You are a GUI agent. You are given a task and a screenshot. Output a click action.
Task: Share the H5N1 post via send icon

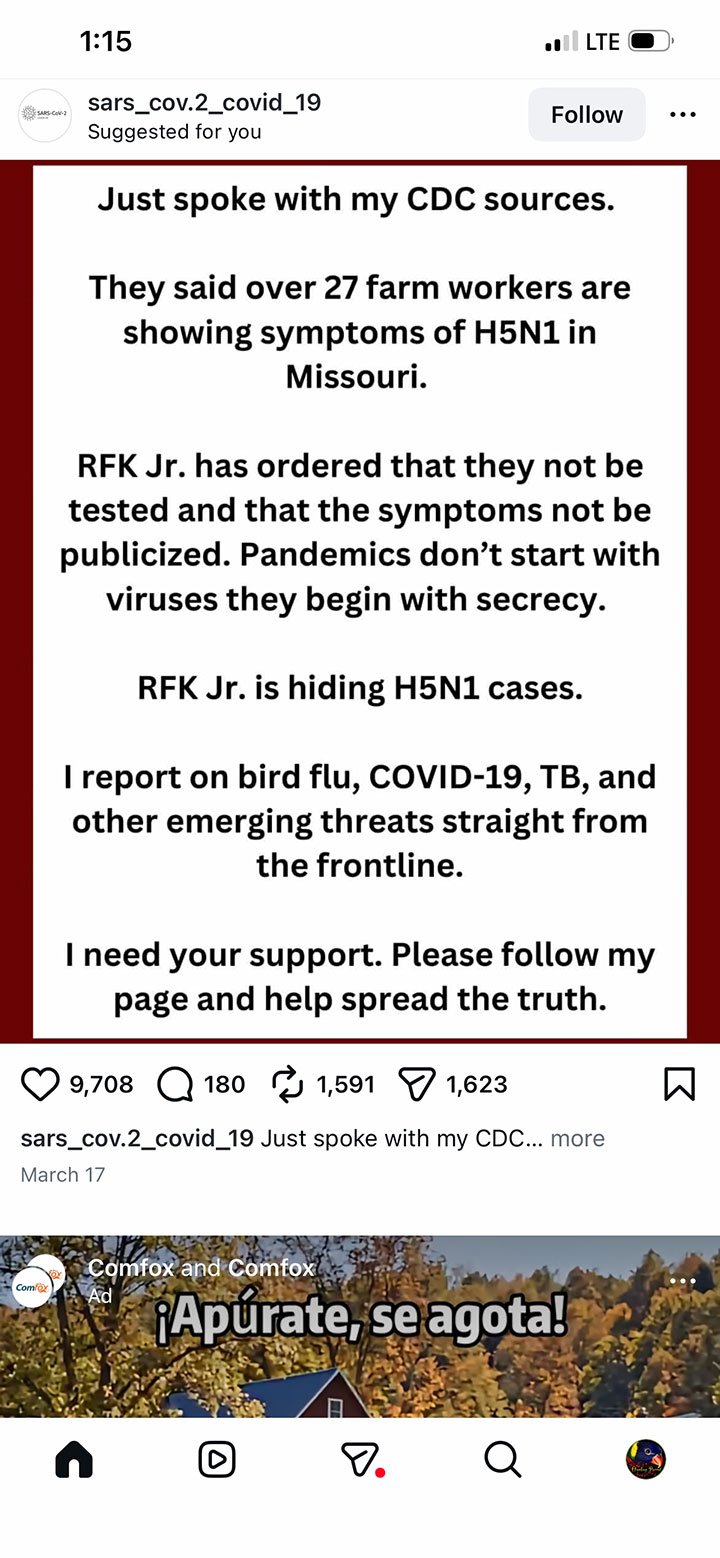coord(415,1084)
